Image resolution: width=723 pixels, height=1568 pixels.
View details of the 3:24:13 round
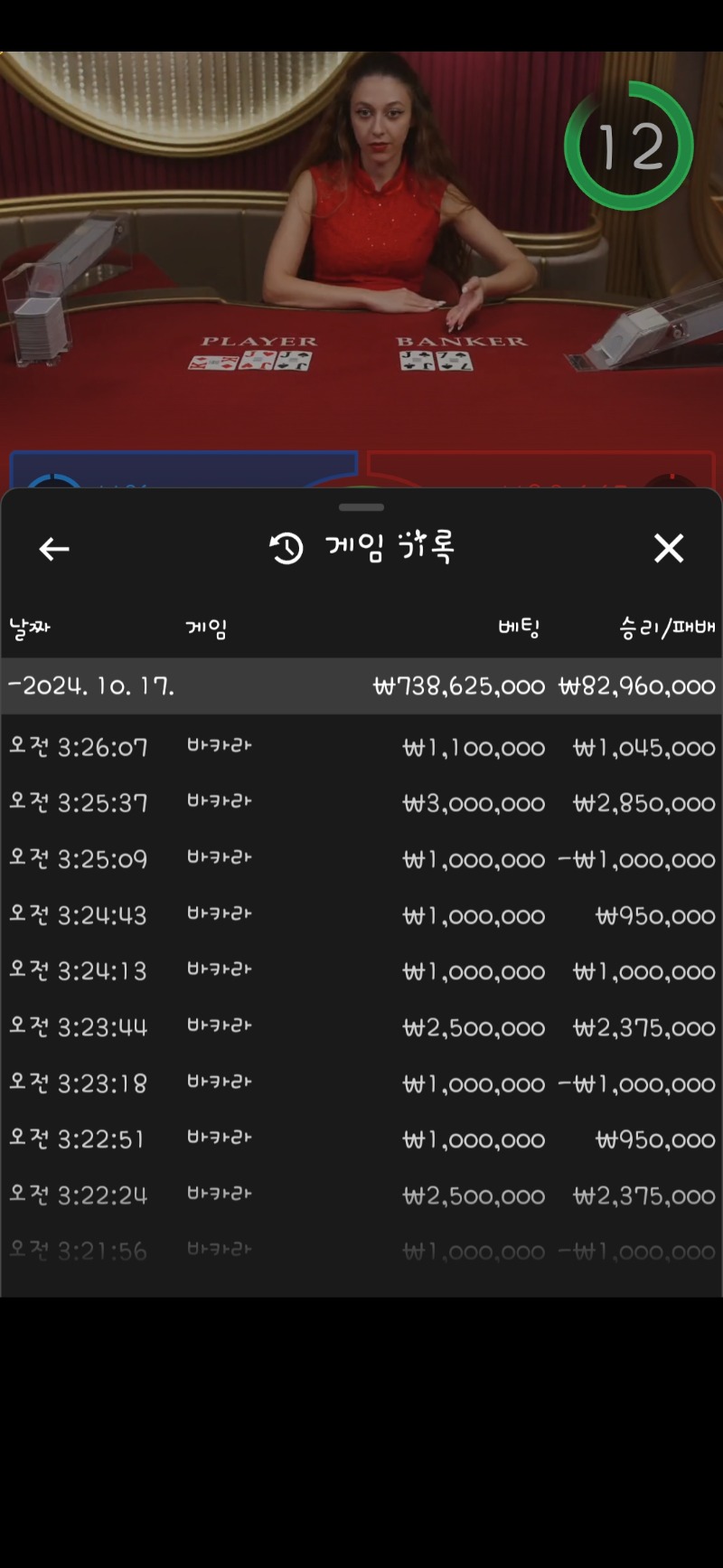361,972
